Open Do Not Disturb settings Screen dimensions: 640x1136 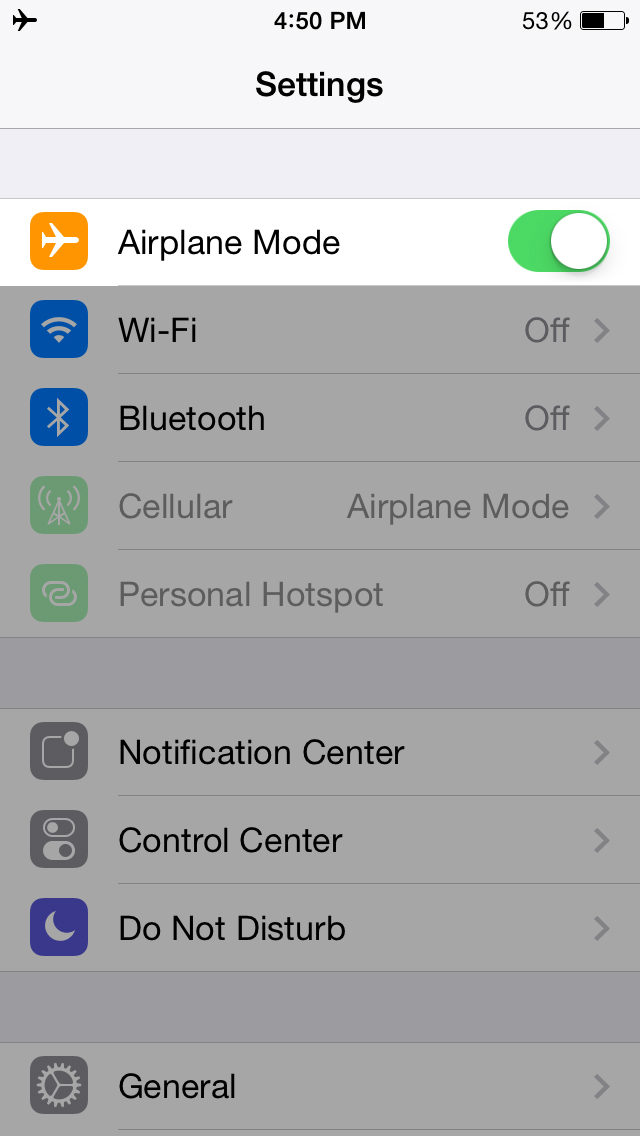pyautogui.click(x=320, y=928)
